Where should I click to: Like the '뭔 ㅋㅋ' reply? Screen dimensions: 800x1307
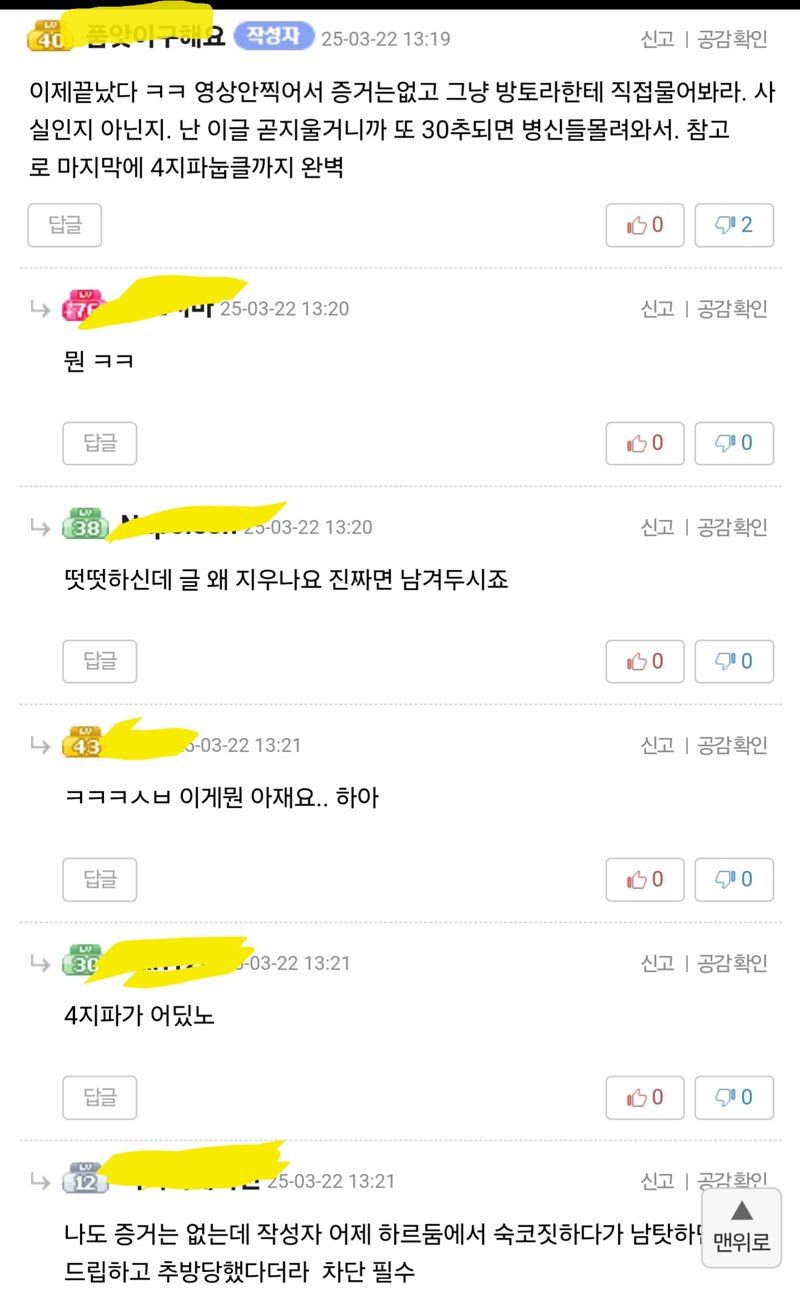(x=645, y=443)
